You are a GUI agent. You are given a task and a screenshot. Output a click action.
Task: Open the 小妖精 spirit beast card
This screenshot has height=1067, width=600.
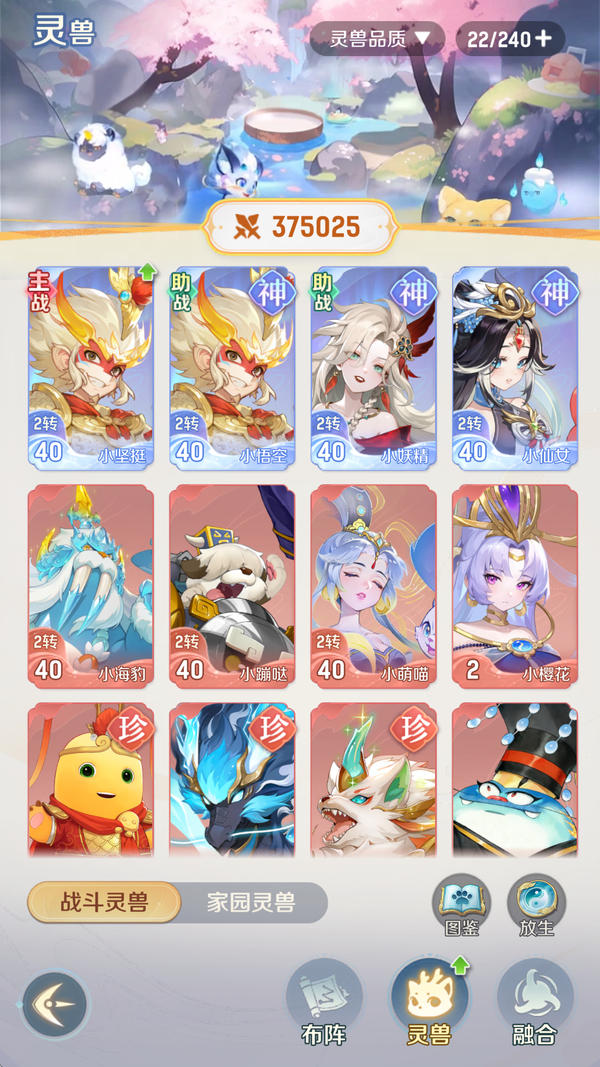click(373, 367)
